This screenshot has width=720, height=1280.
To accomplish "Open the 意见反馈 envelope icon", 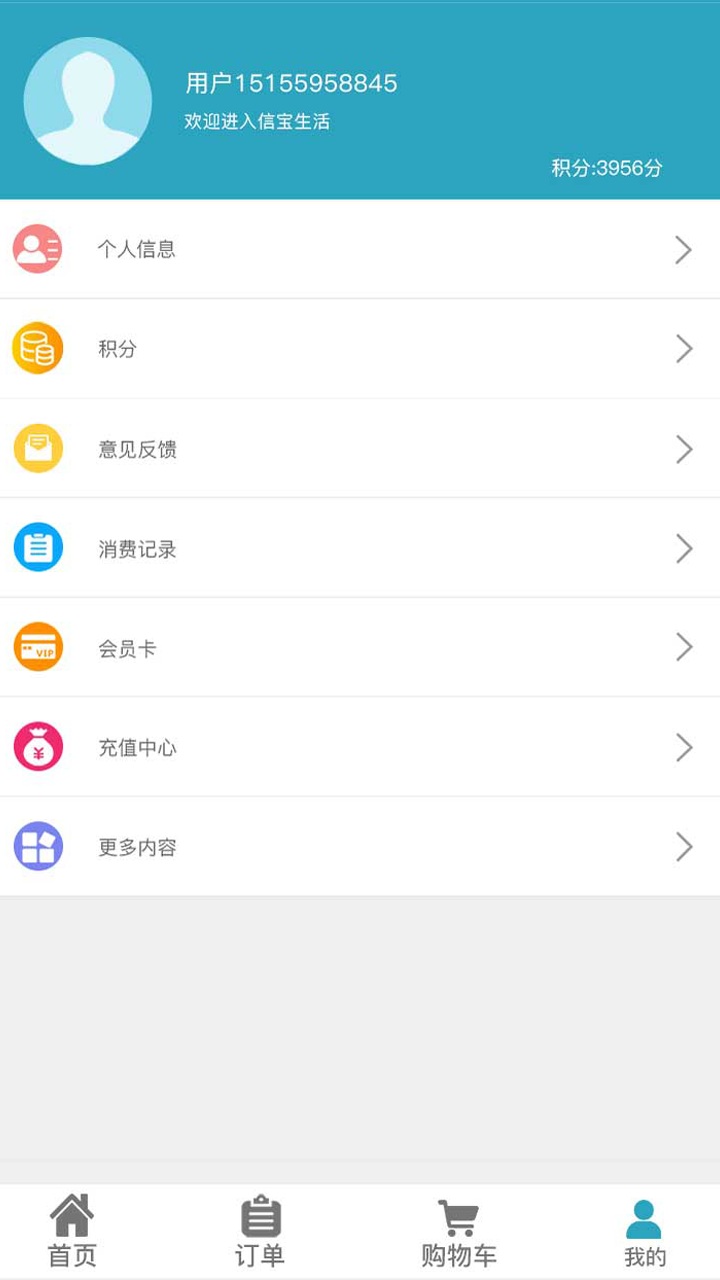I will [37, 448].
